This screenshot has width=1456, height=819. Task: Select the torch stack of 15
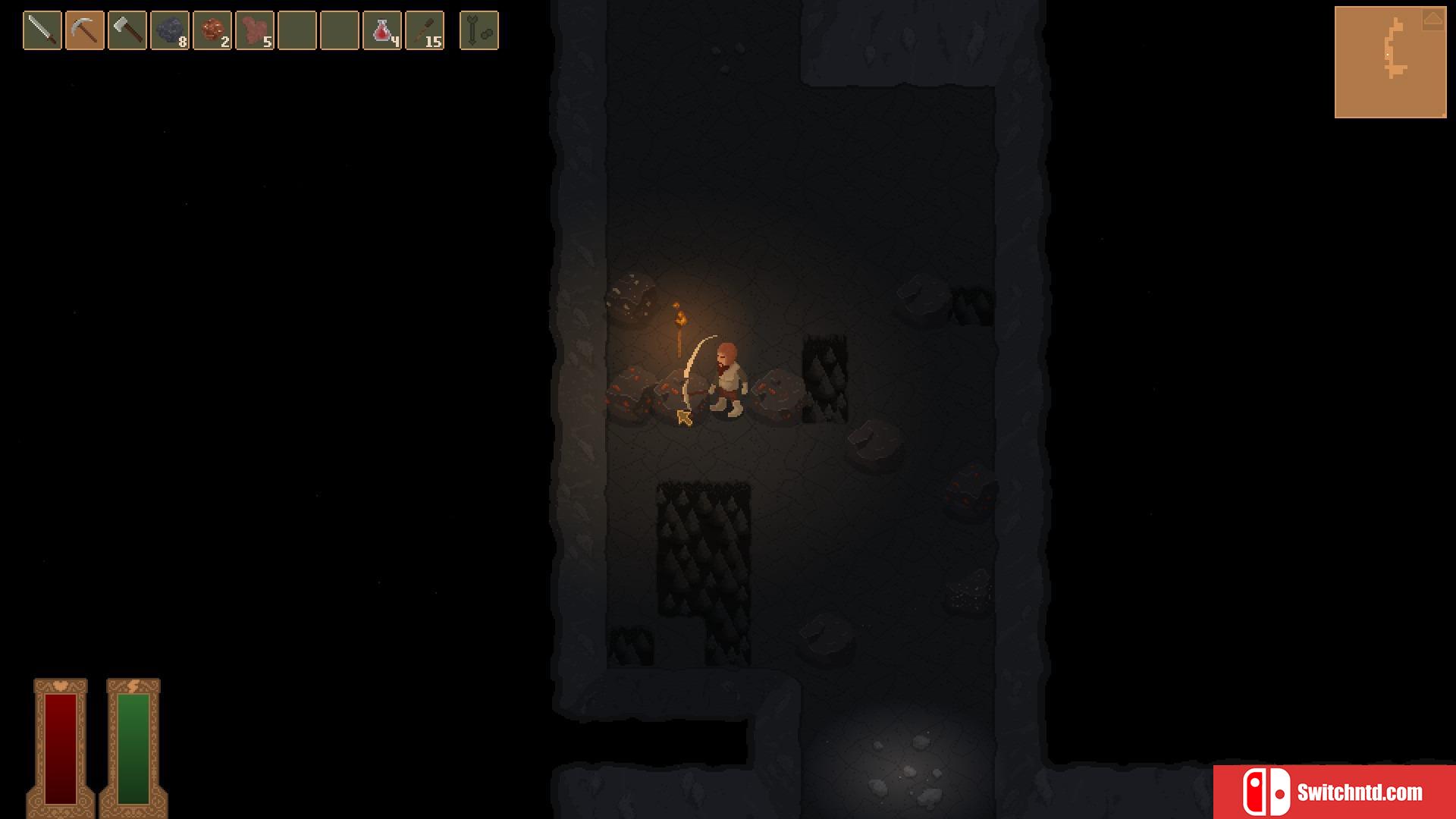click(425, 30)
